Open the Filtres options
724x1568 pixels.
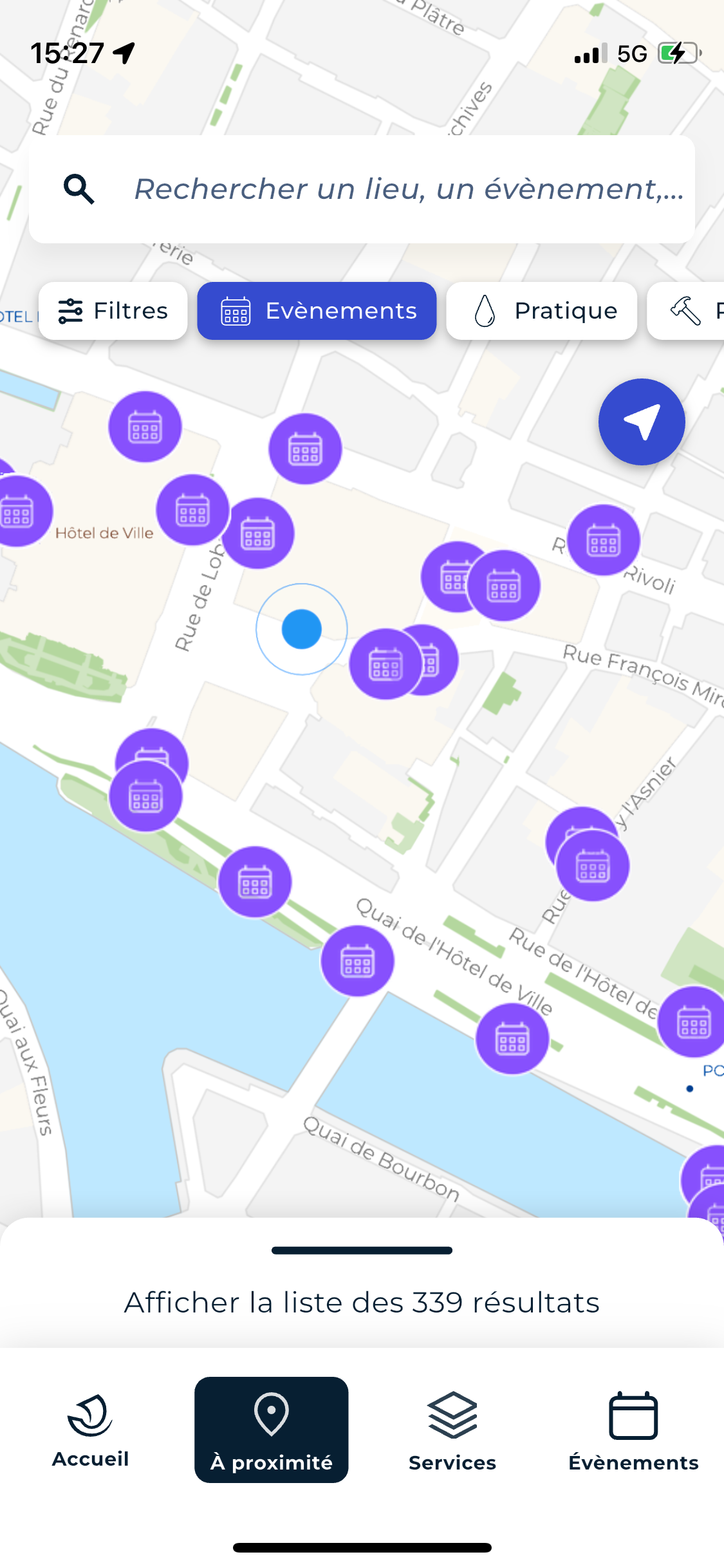click(113, 311)
